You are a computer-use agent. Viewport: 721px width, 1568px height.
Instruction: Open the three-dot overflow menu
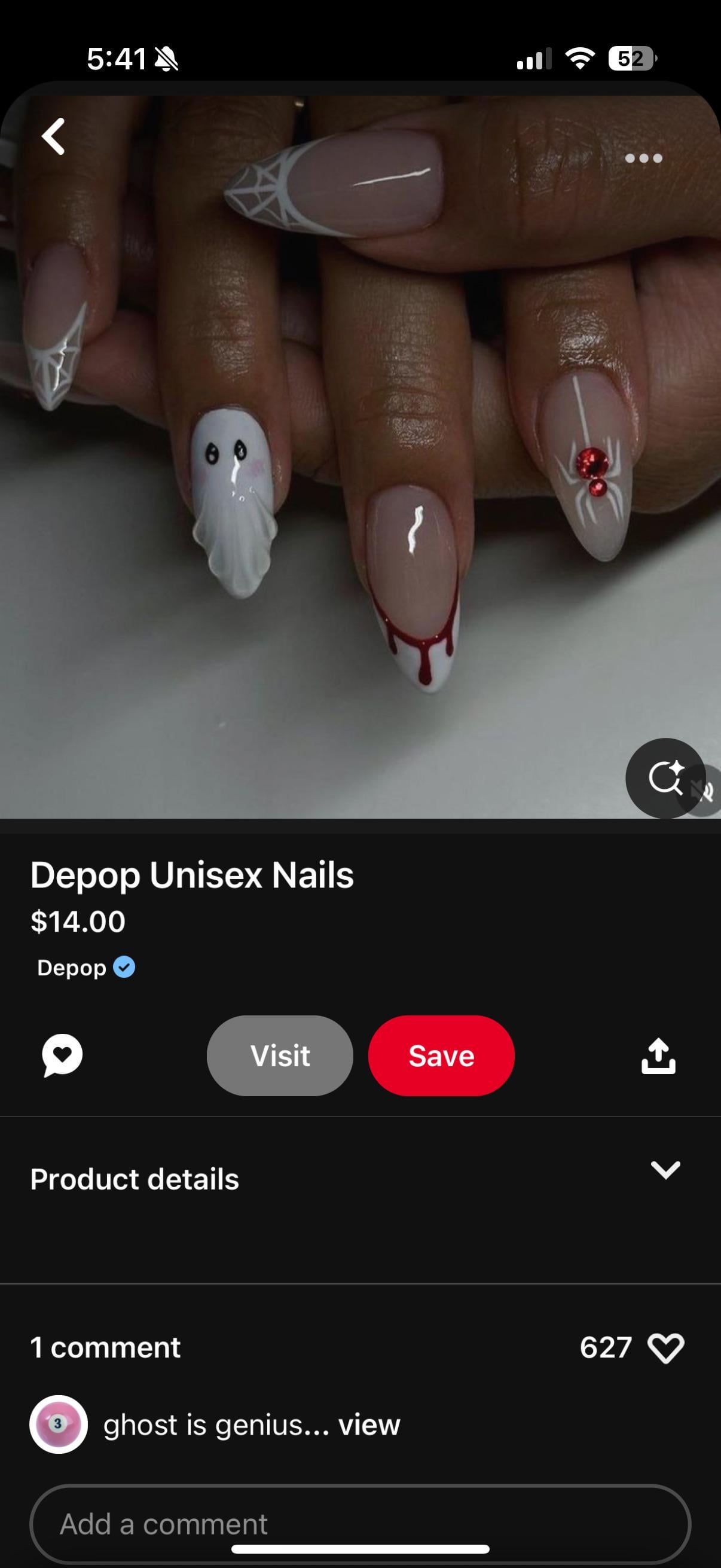click(643, 158)
